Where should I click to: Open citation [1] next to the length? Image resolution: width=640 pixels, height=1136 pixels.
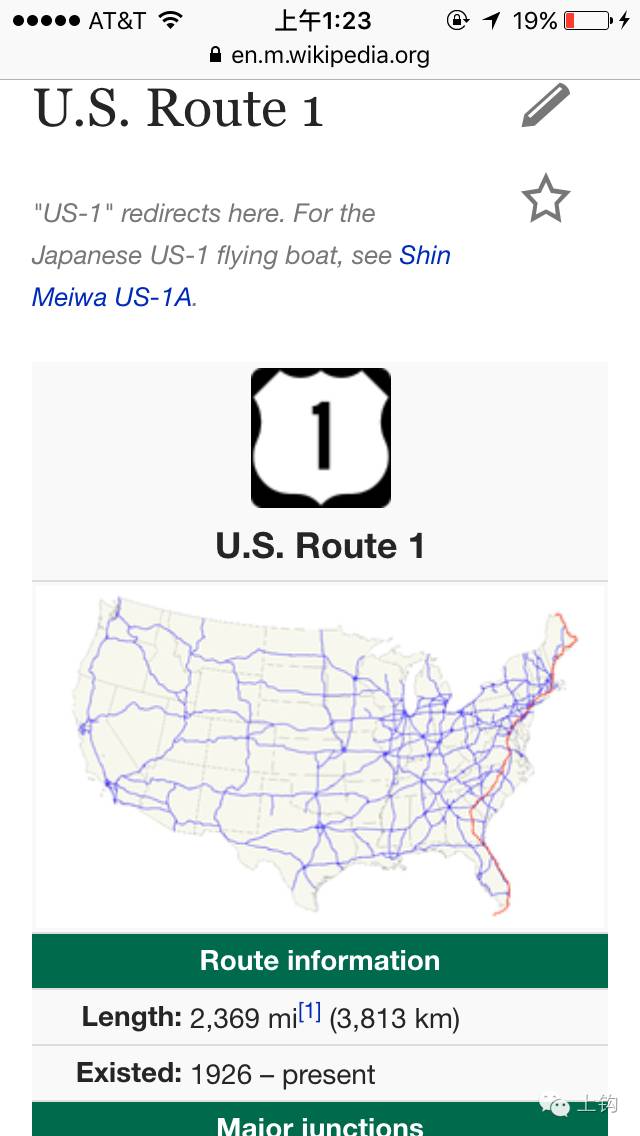[309, 1013]
